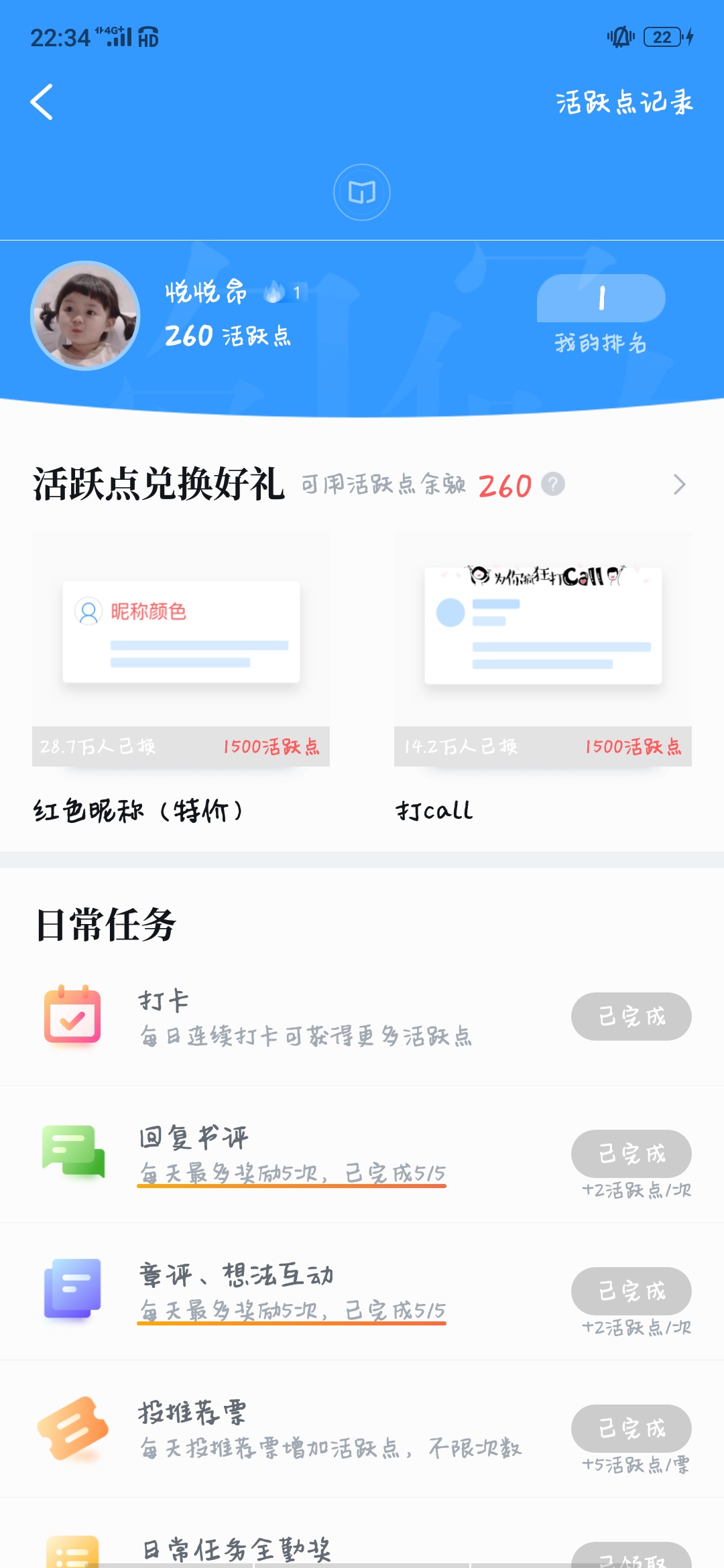Tap 已完成 button for 回复书评 task

(x=631, y=1153)
